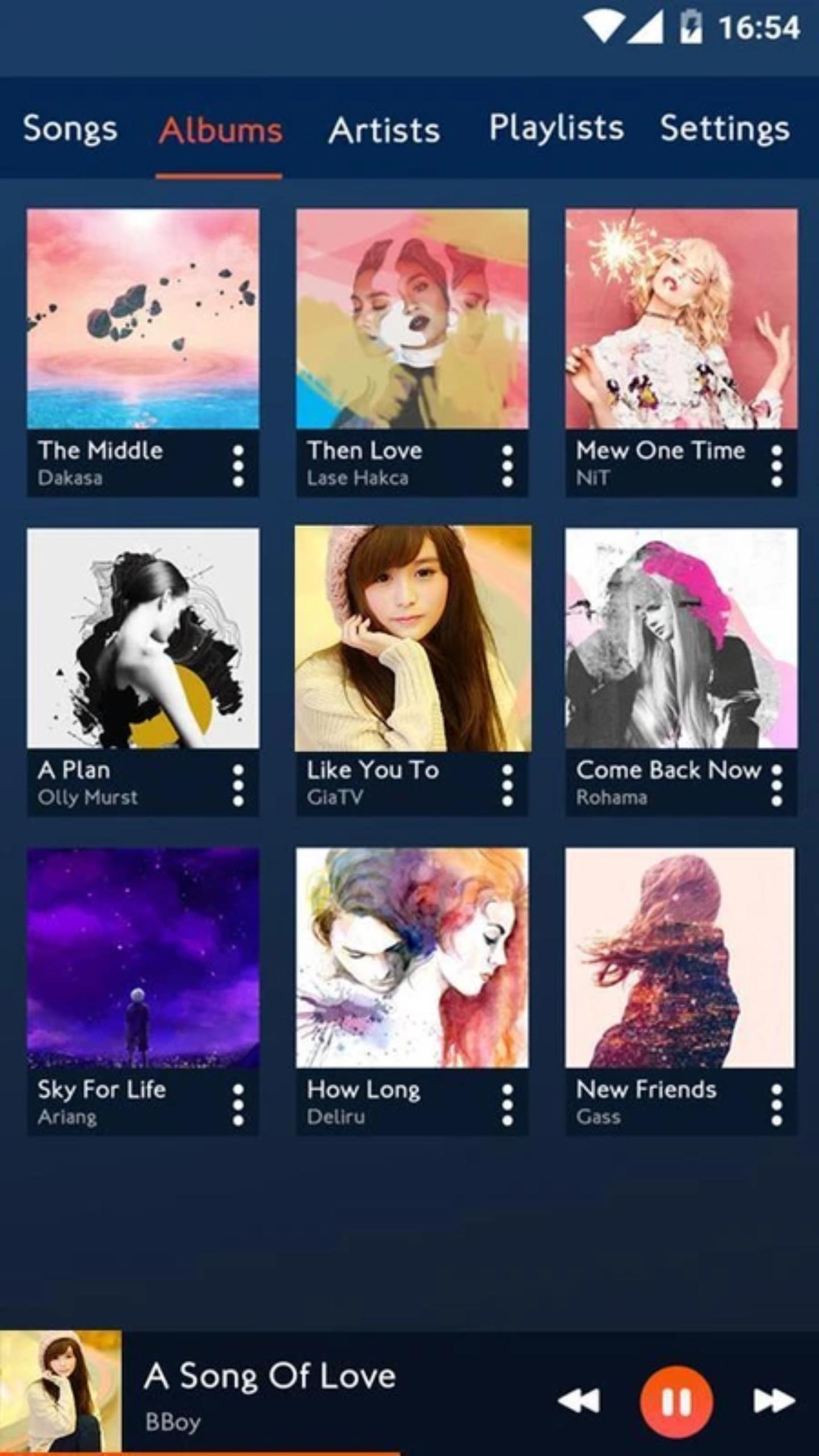The height and width of the screenshot is (1456, 819).
Task: Open the Then Love album
Action: tap(412, 318)
